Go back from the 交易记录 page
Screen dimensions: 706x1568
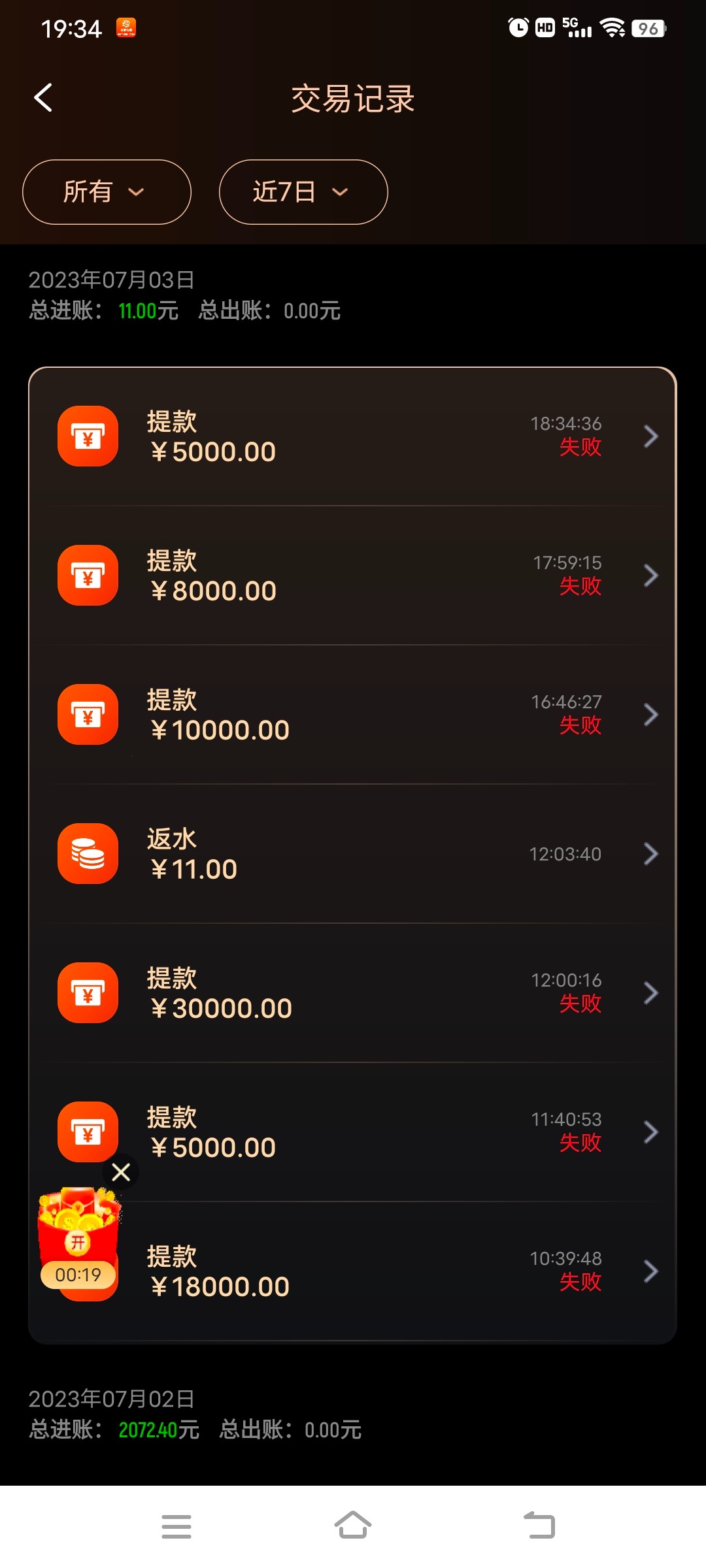(x=43, y=98)
